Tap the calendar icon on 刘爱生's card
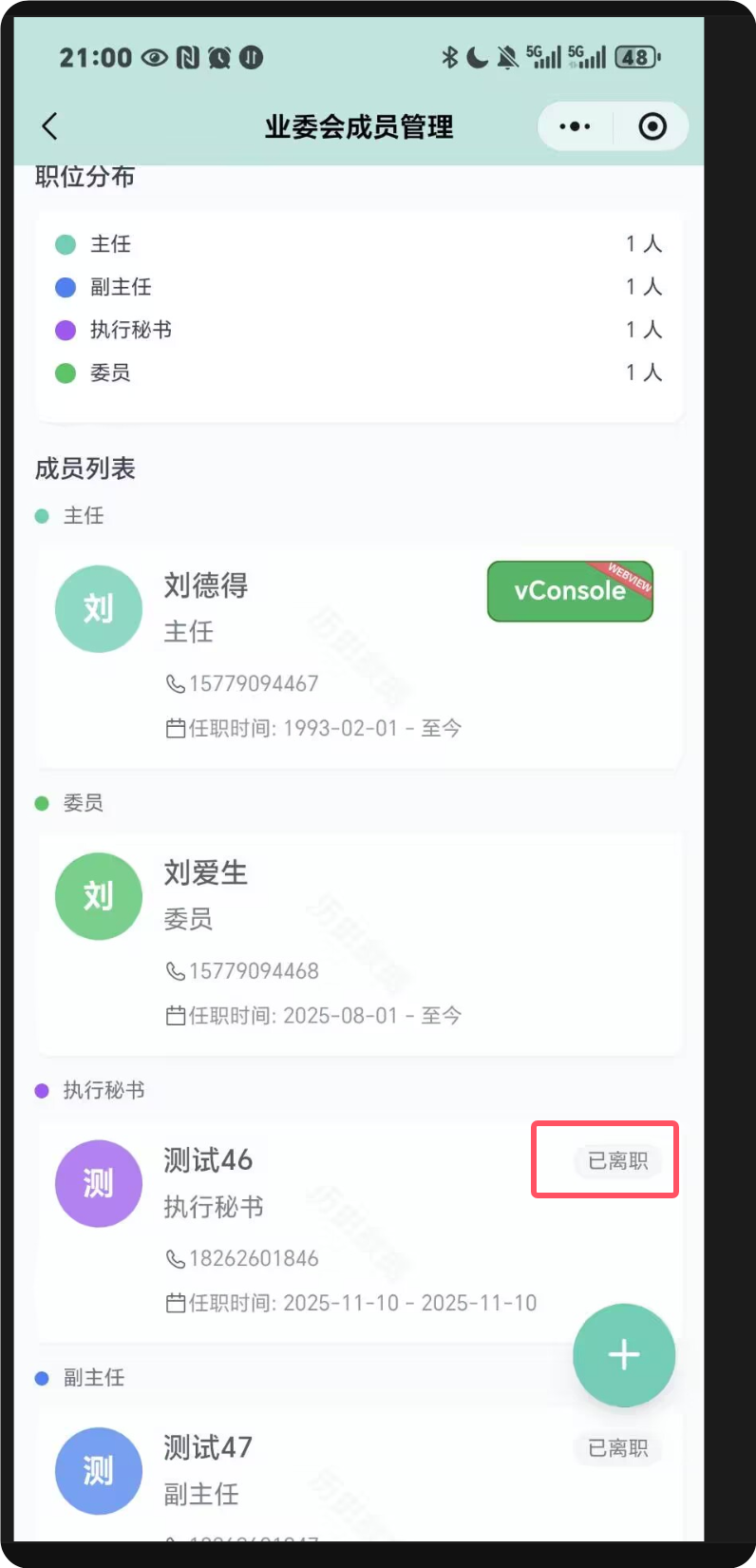 (x=176, y=1015)
